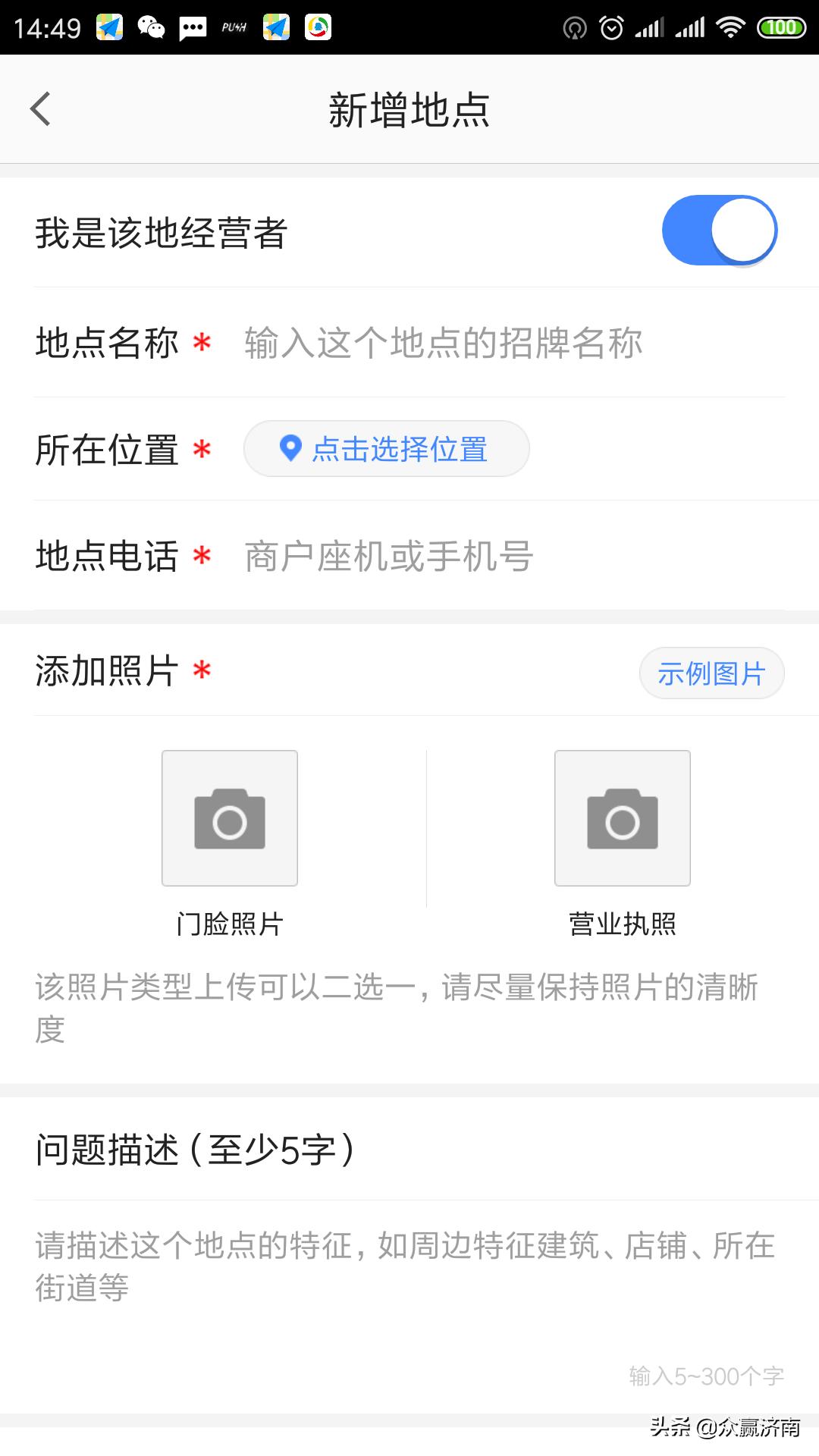819x1456 pixels.
Task: Tap the 门脸照片 camera icon
Action: (229, 817)
